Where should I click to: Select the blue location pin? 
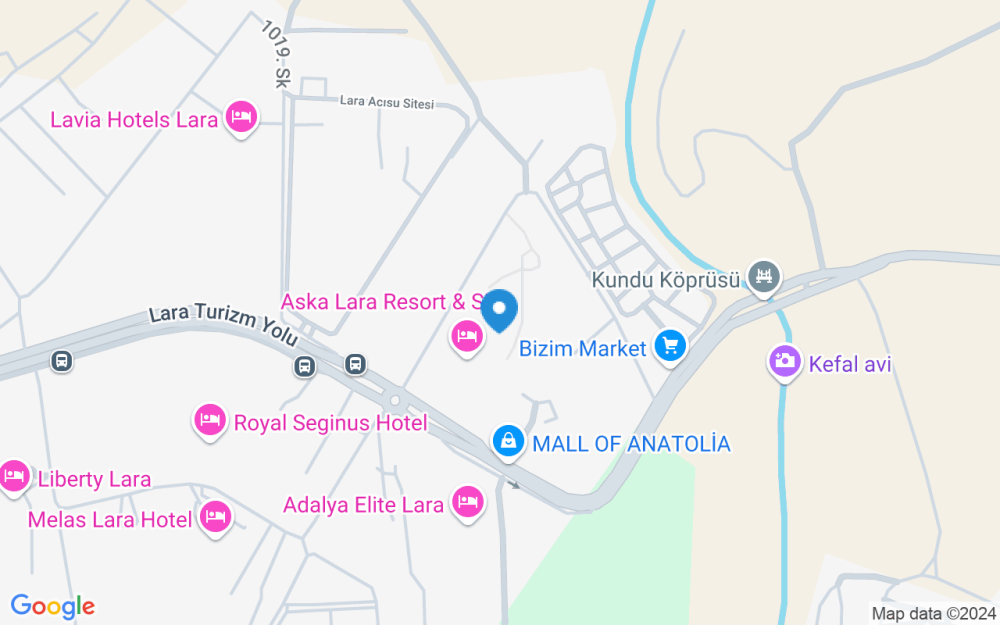point(499,310)
